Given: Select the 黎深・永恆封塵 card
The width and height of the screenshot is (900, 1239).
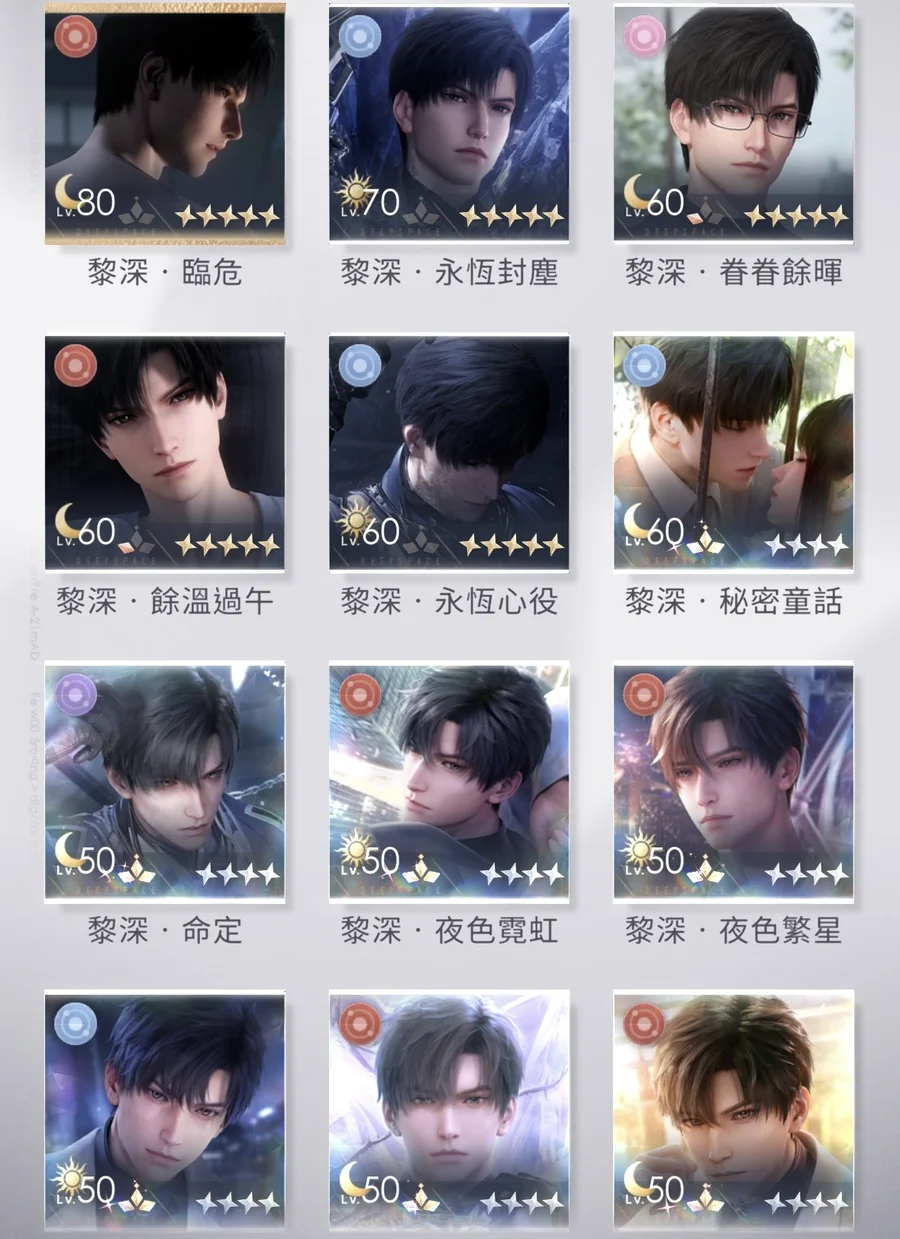Looking at the screenshot, I should [449, 123].
